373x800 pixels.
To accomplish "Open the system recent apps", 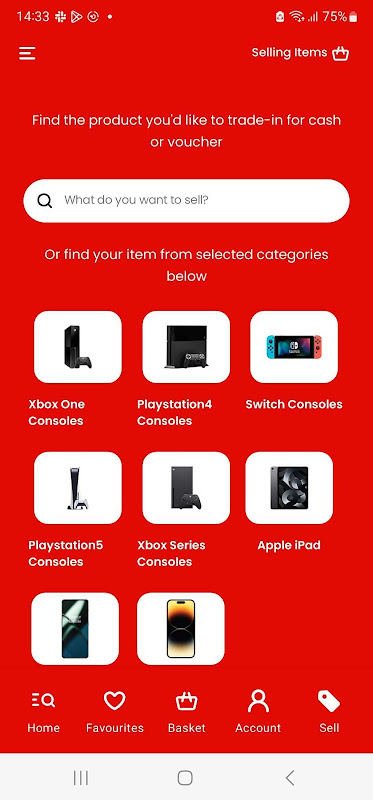I will [x=81, y=778].
